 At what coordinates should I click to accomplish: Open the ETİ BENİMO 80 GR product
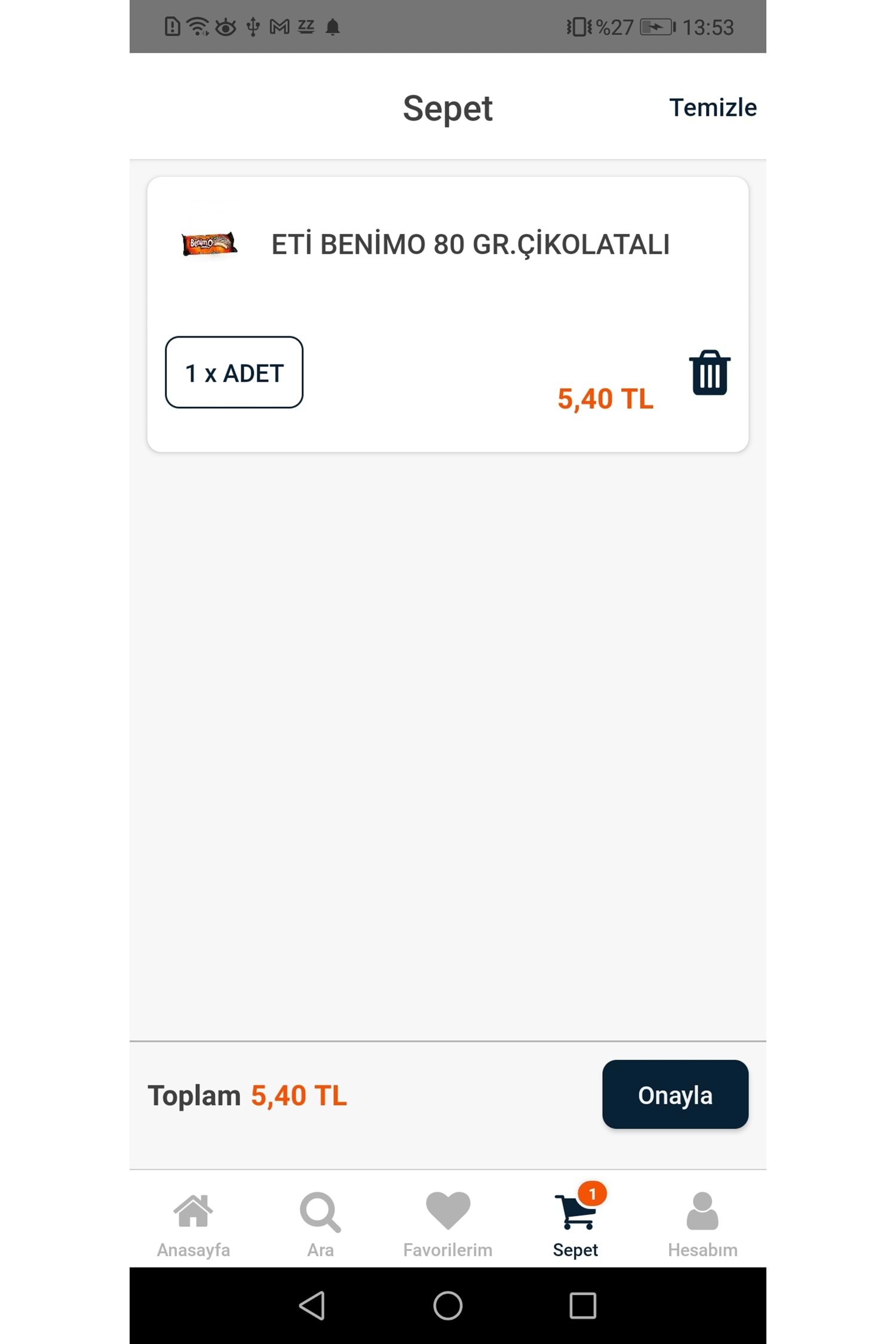coord(470,245)
